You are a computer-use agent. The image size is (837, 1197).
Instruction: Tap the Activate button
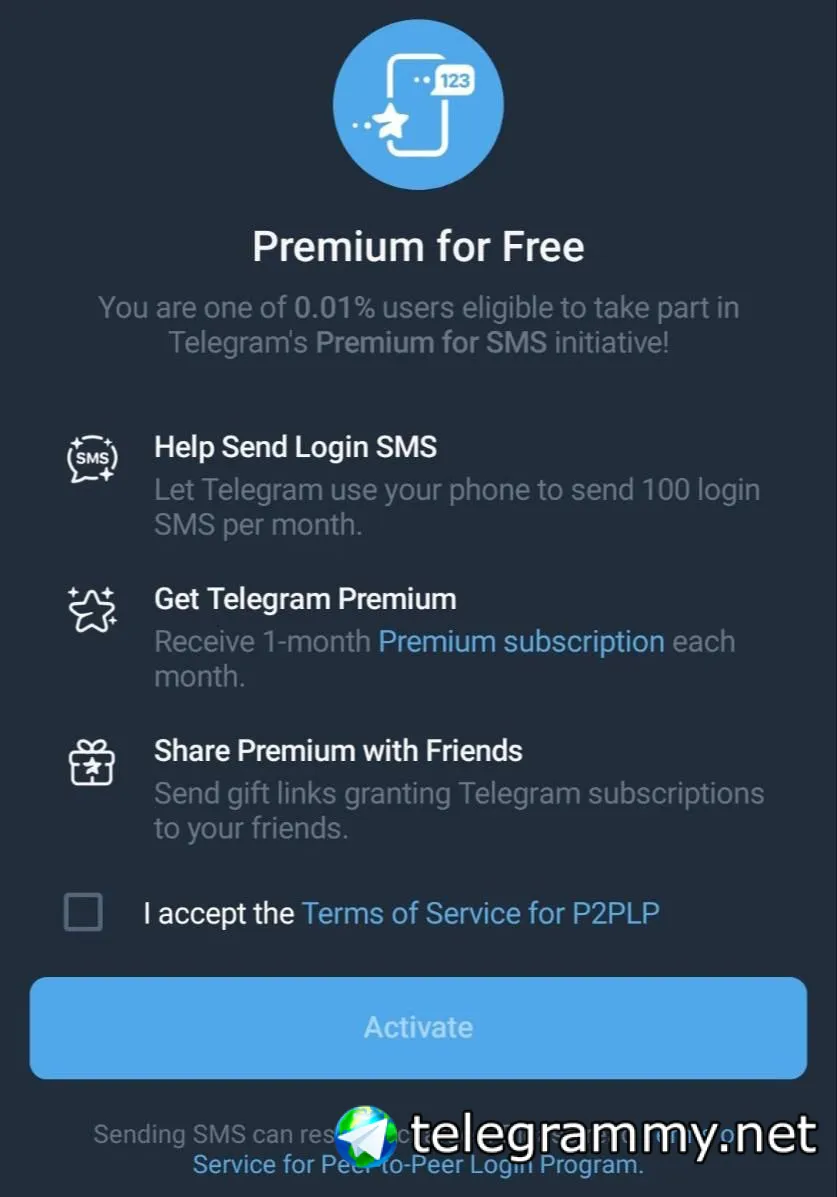pyautogui.click(x=418, y=1027)
